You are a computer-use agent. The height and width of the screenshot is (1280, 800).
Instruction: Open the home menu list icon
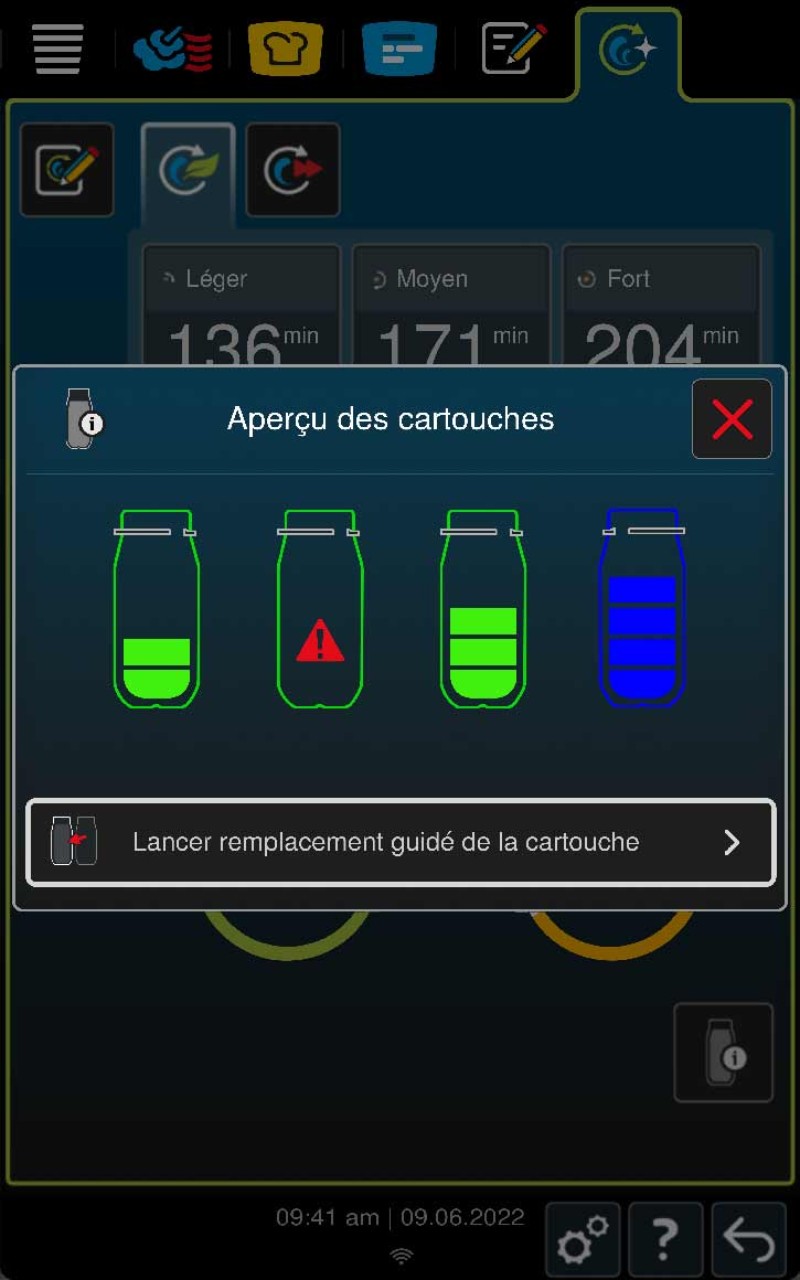(58, 47)
